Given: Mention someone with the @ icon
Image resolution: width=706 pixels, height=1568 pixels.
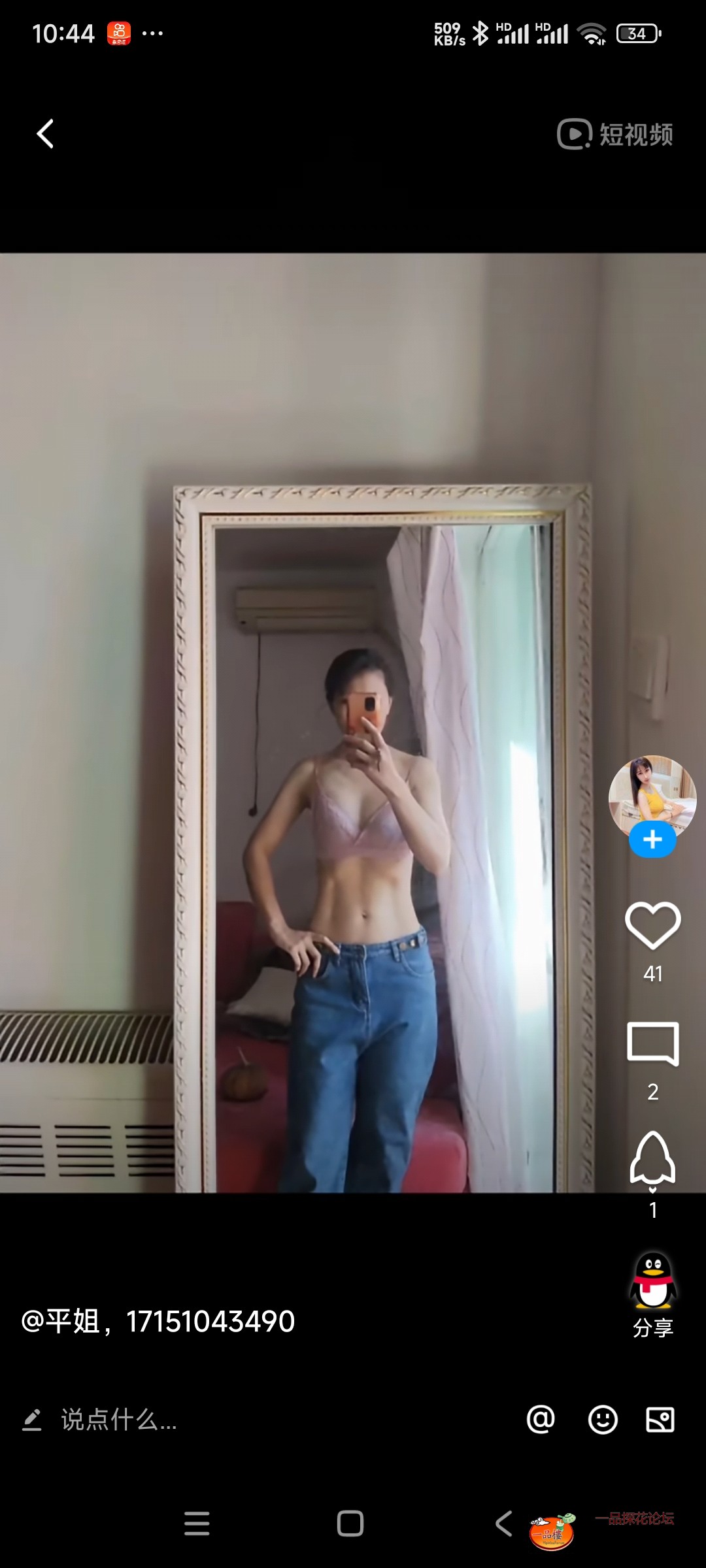Looking at the screenshot, I should pos(541,1420).
